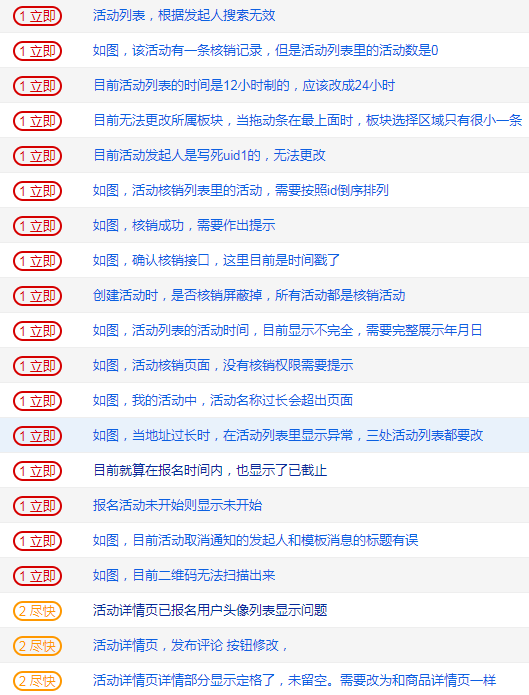Open issue about 发起人 hardcoded uid1
Image resolution: width=529 pixels, height=695 pixels.
point(209,155)
